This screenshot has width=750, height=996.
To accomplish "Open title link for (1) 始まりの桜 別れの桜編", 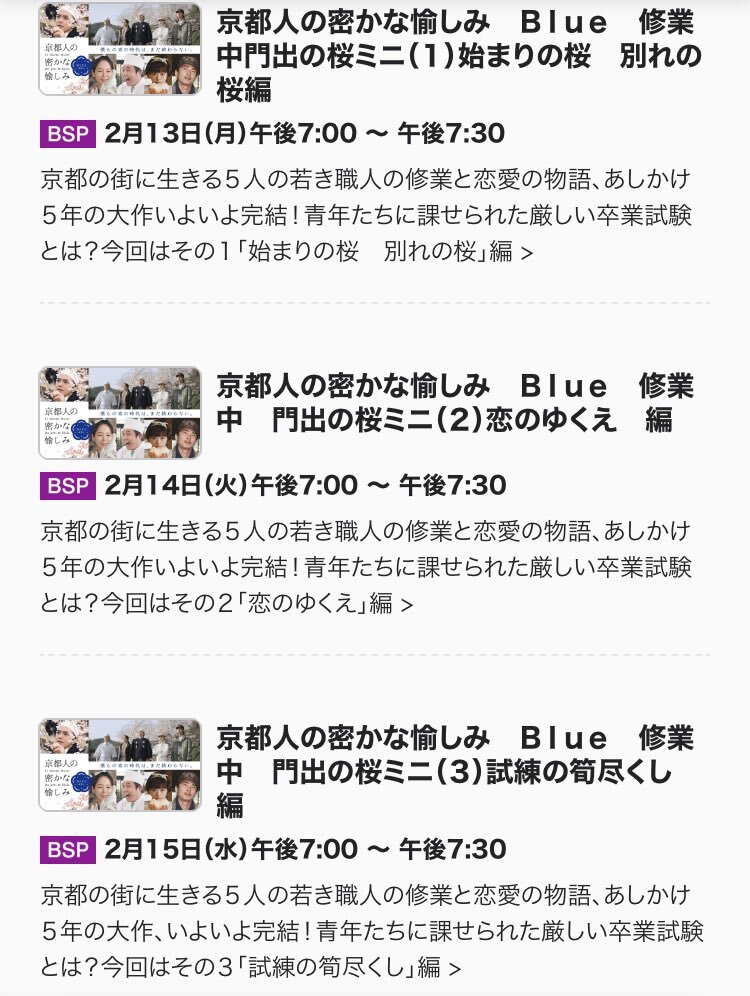I will 455,56.
